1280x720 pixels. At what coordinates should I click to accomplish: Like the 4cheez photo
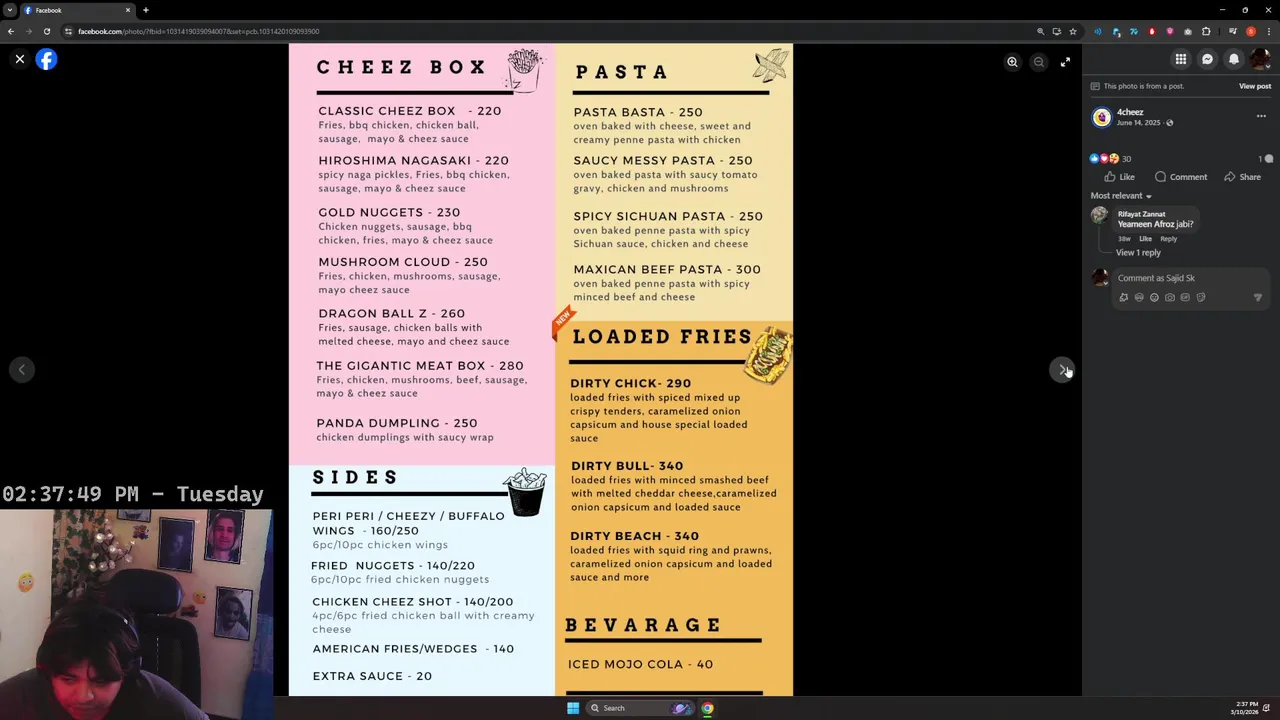[x=1119, y=177]
